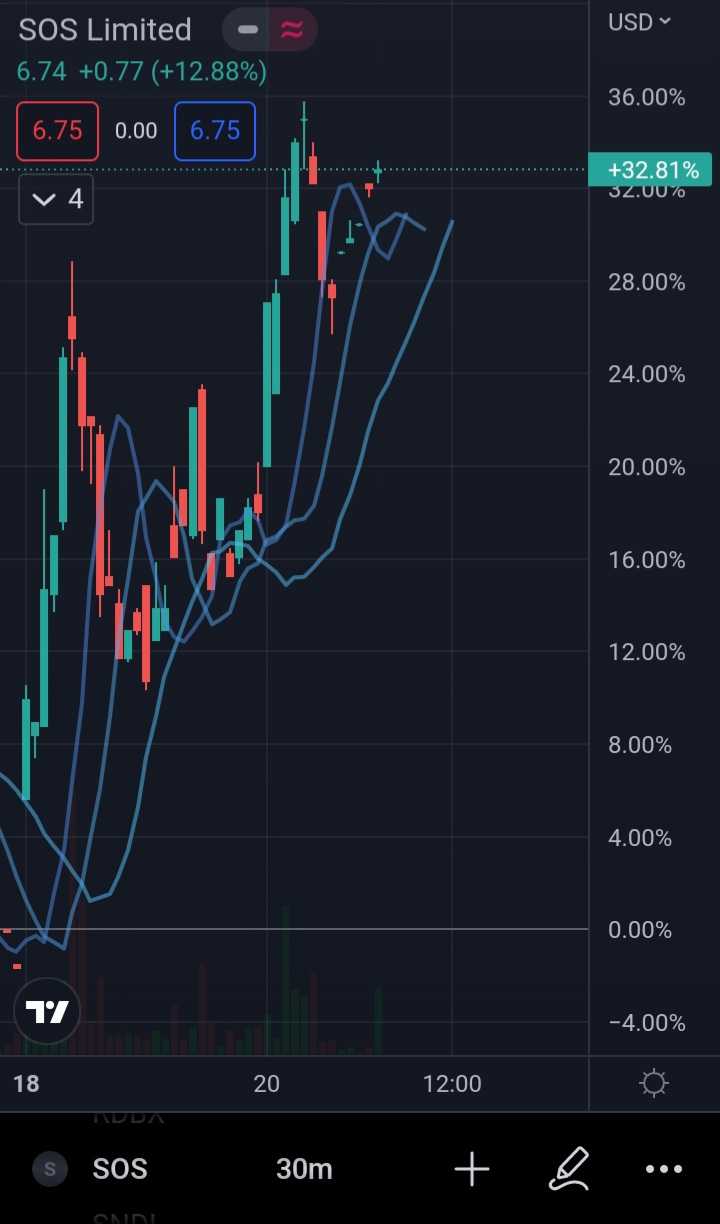Tap the SOS Limited symbol title

[x=105, y=30]
